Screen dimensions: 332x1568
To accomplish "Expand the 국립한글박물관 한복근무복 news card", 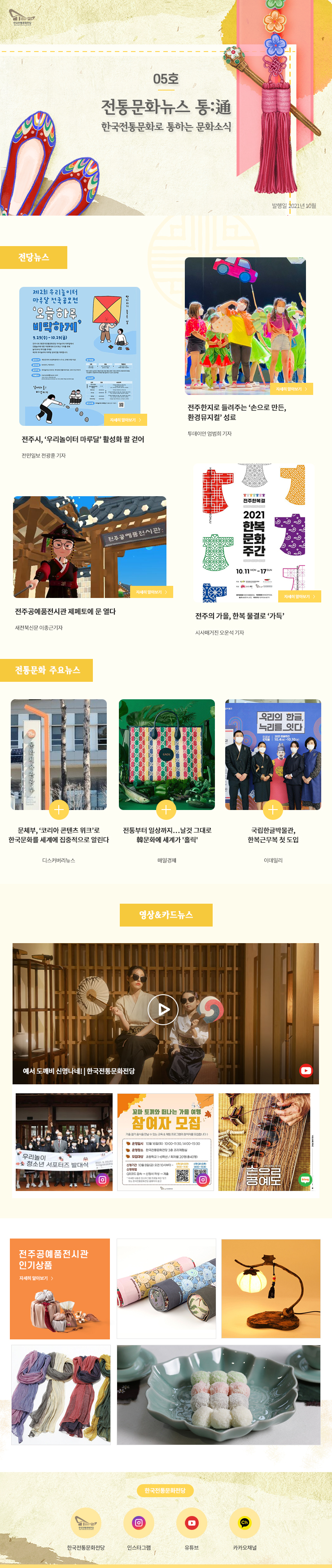I will tap(272, 809).
